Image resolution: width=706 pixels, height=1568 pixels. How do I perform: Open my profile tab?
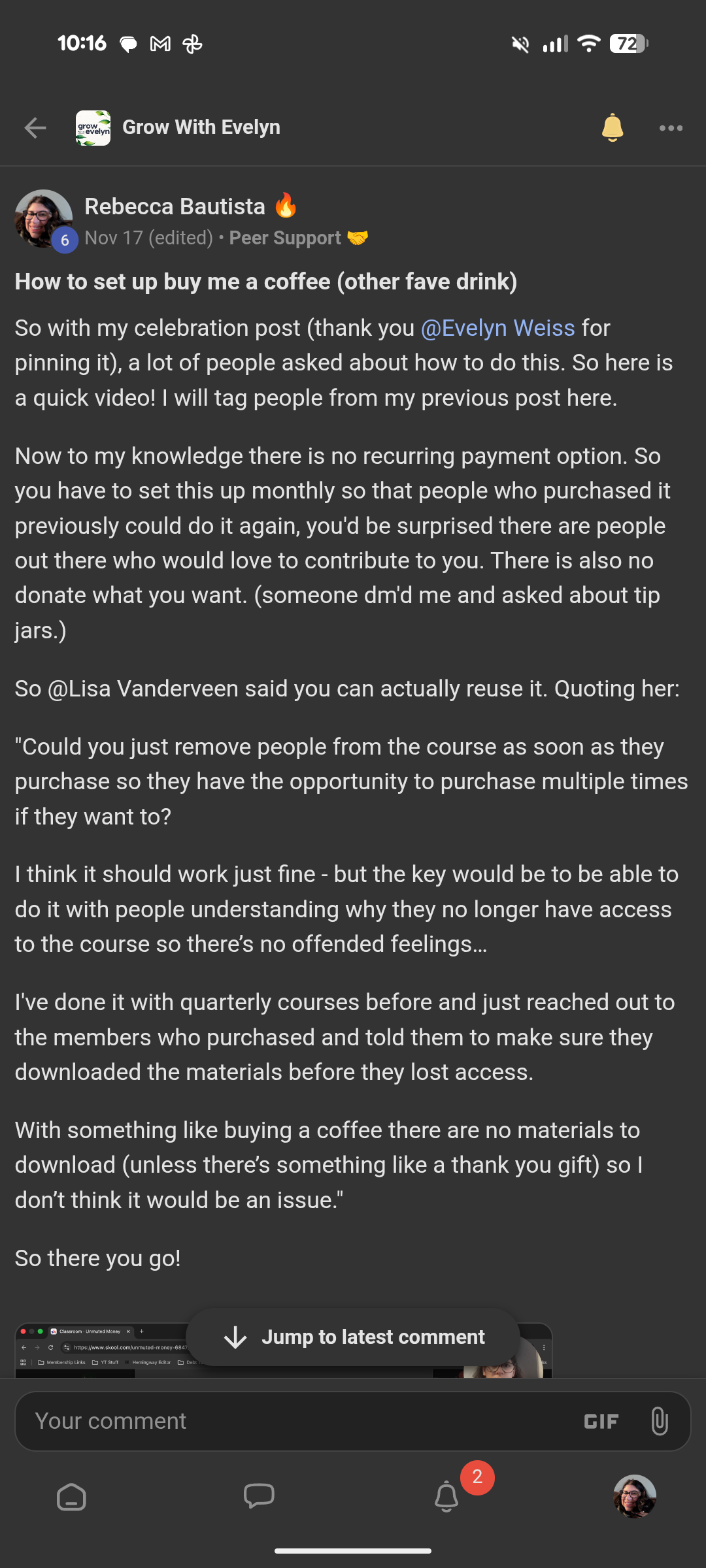click(x=635, y=1497)
